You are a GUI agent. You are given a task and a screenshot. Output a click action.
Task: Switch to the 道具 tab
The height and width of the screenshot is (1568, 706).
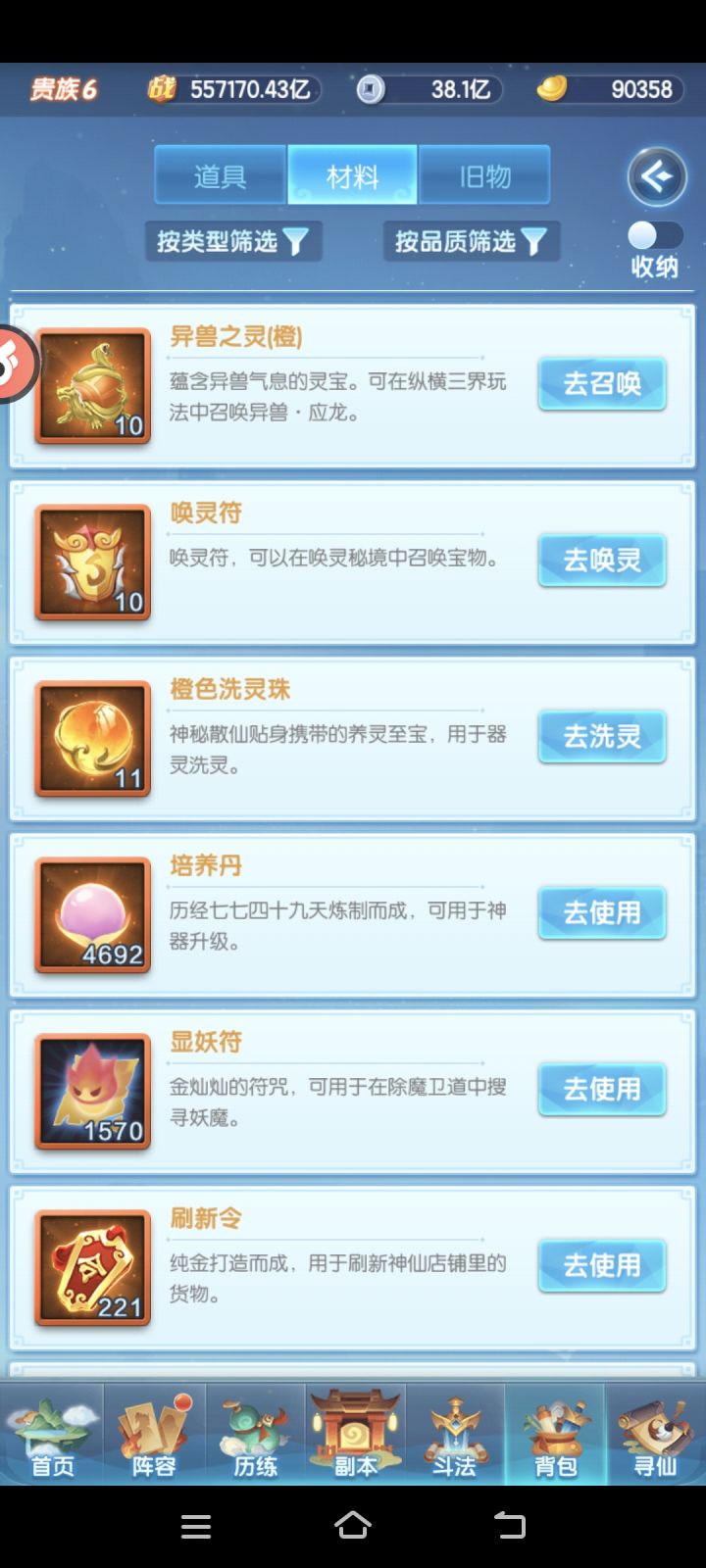(220, 174)
